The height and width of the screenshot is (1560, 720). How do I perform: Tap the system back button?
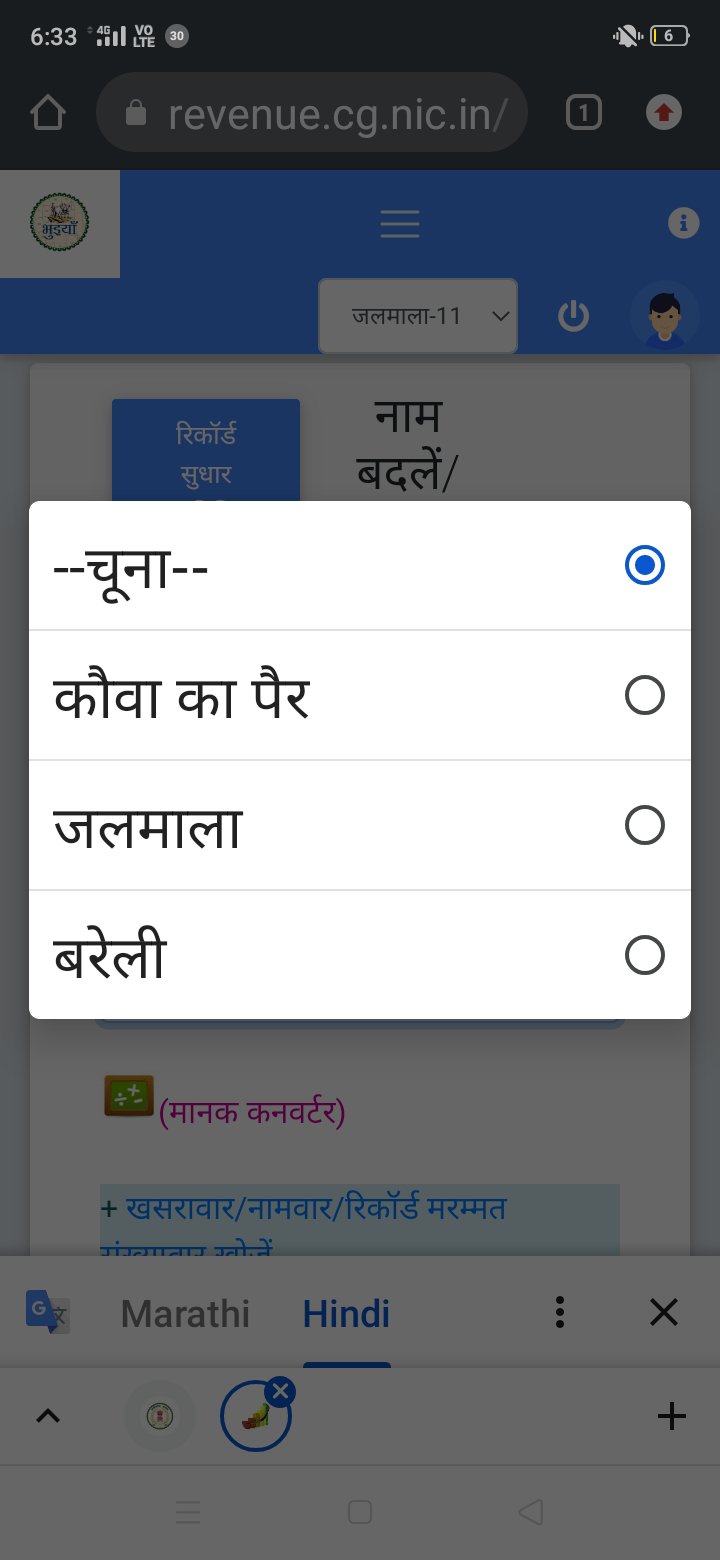point(531,1512)
